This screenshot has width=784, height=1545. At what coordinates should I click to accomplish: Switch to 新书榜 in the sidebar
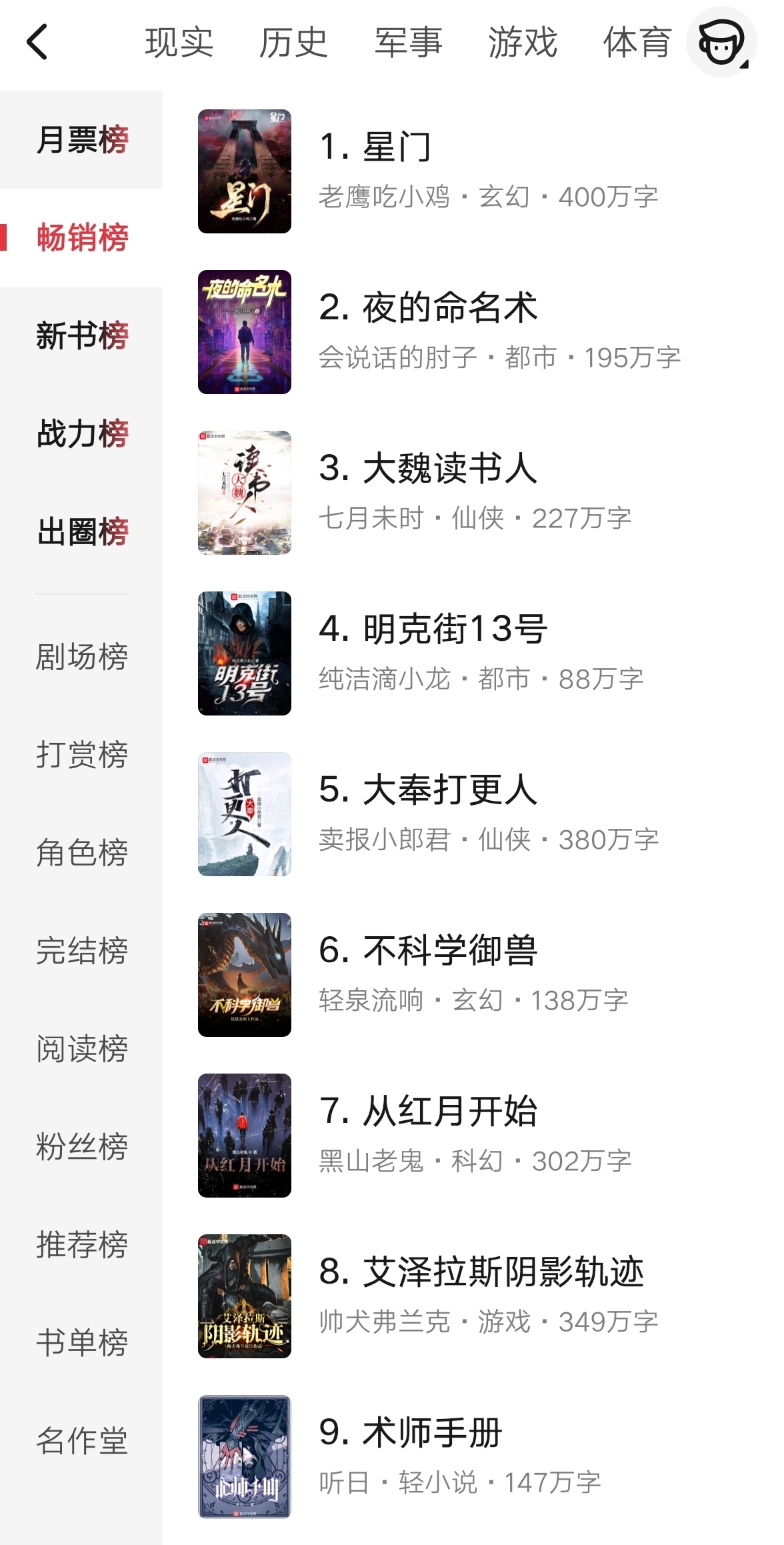tap(81, 335)
